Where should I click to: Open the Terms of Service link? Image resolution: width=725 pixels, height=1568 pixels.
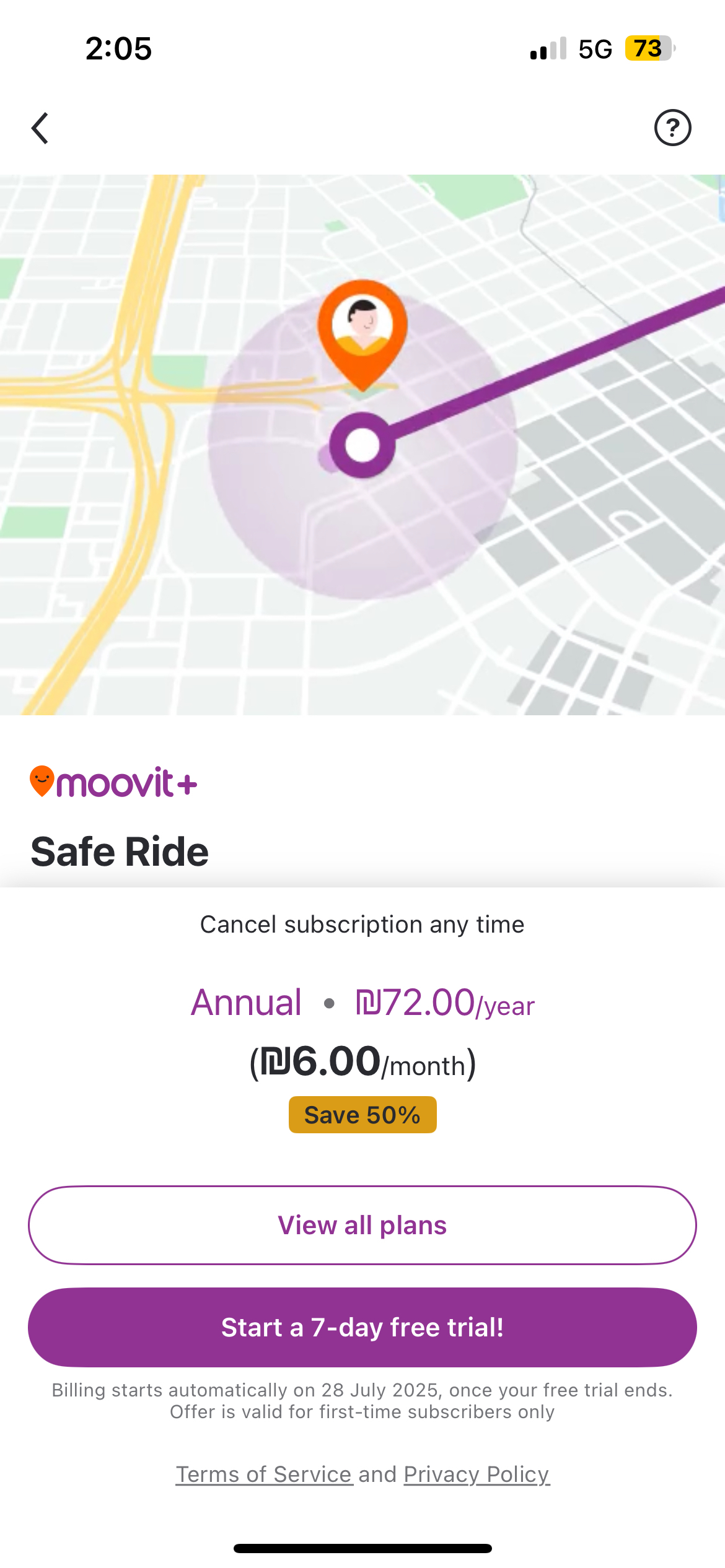[x=264, y=1474]
